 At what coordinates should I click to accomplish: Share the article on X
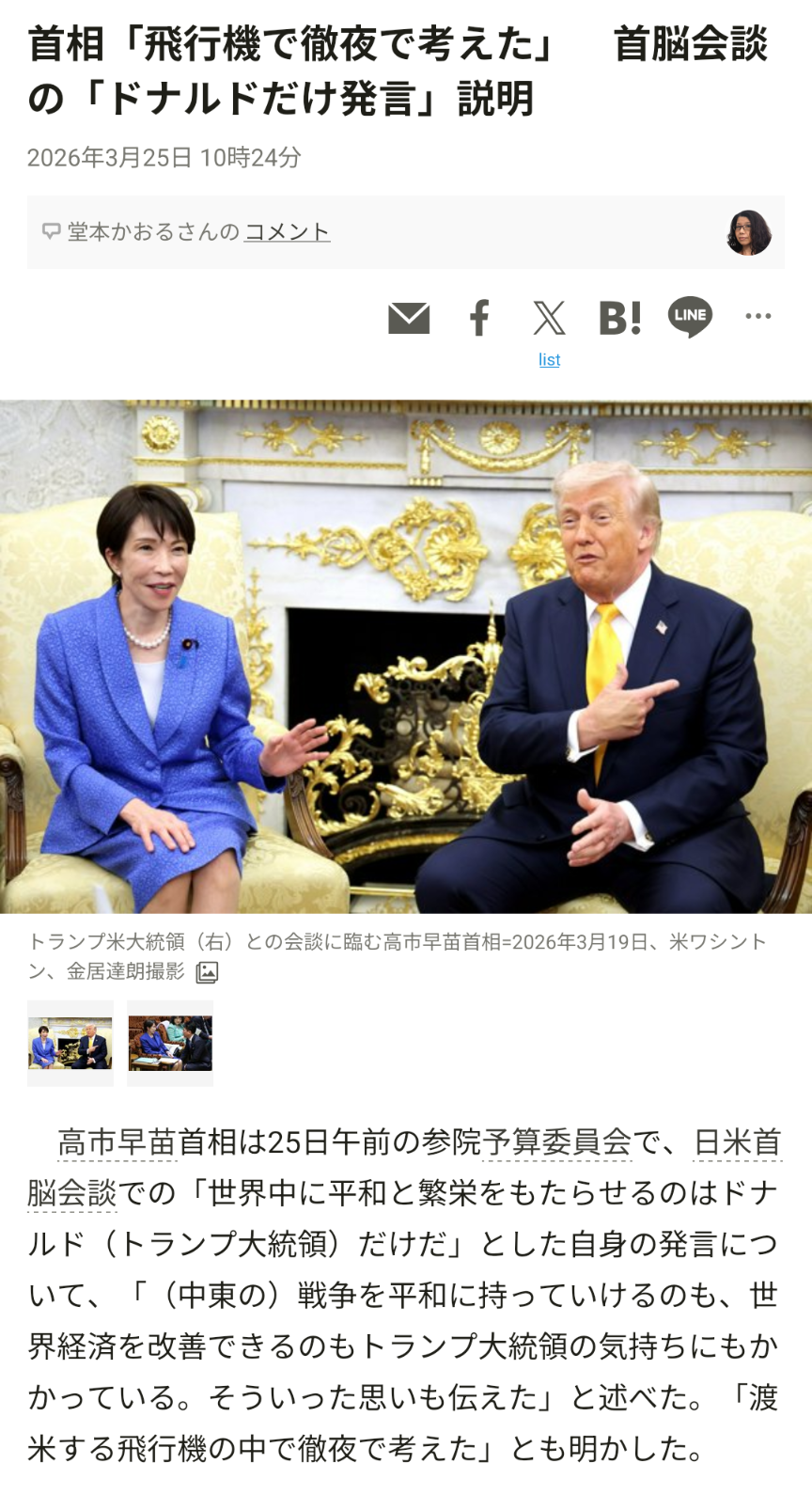549,319
